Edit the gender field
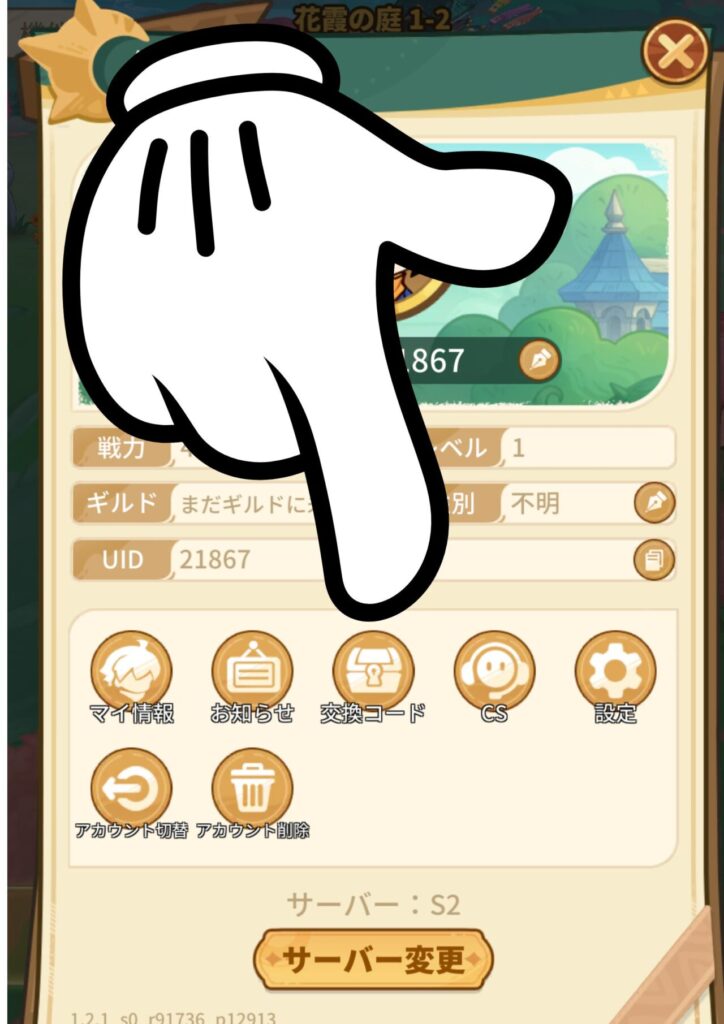The image size is (724, 1024). tap(654, 503)
